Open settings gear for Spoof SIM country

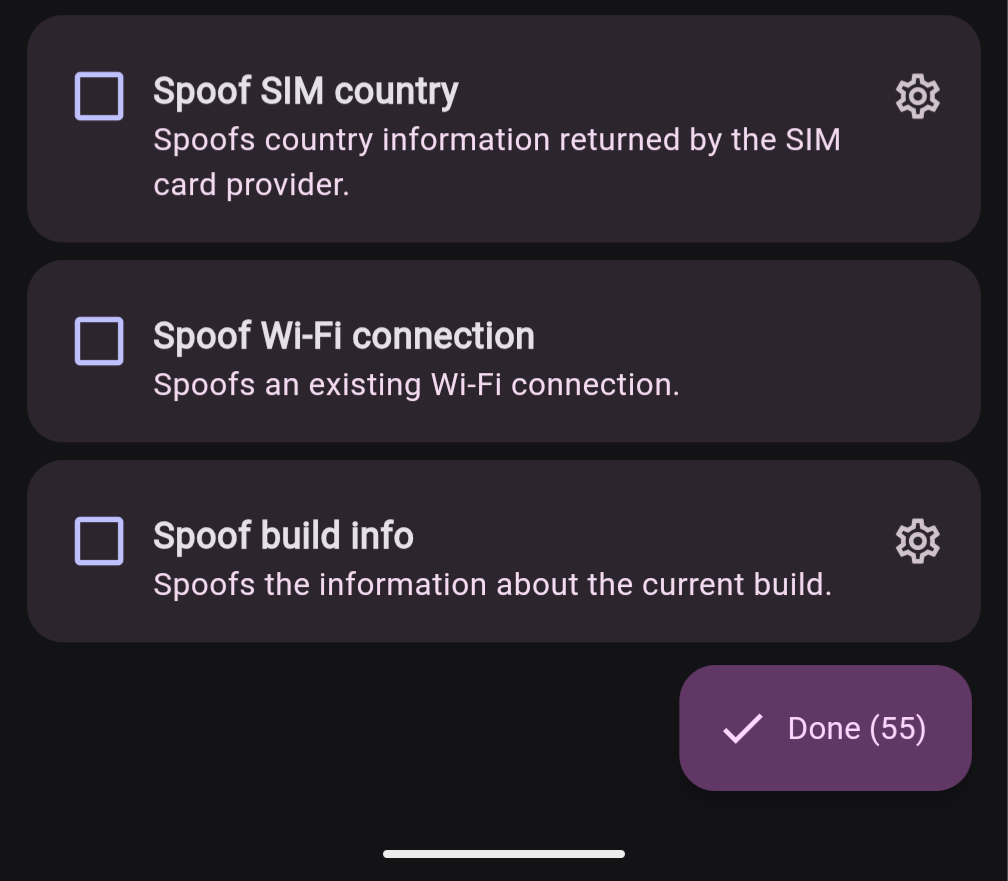point(917,96)
